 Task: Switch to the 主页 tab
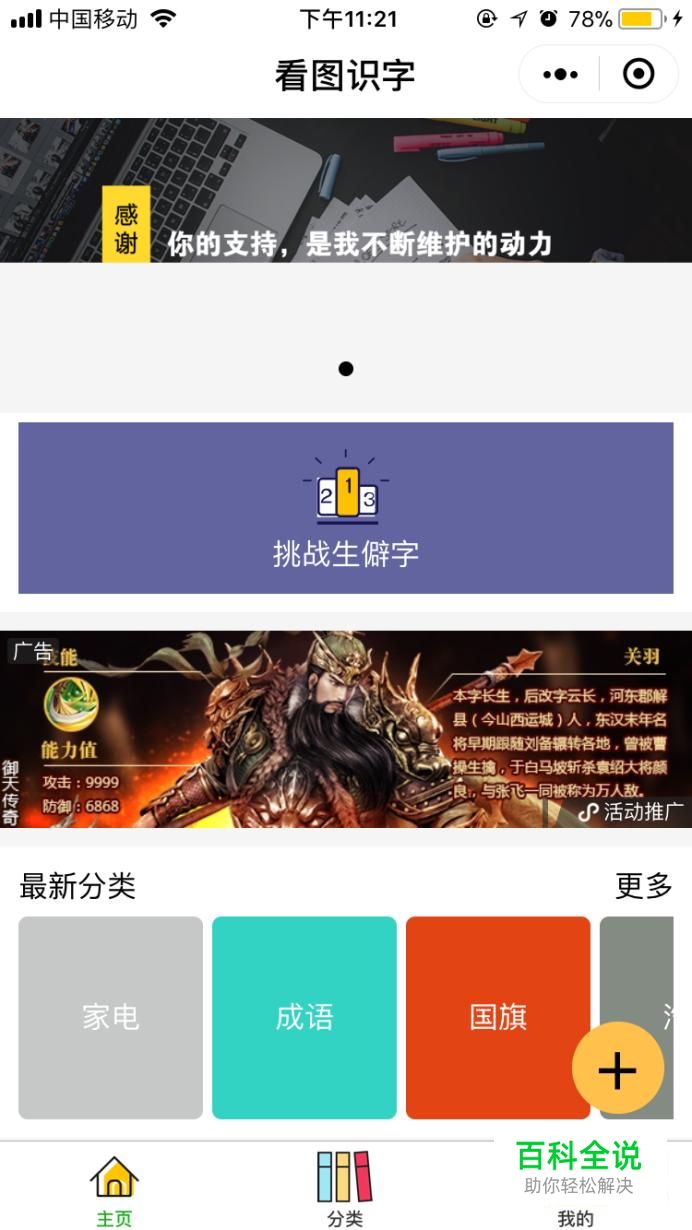click(114, 1190)
